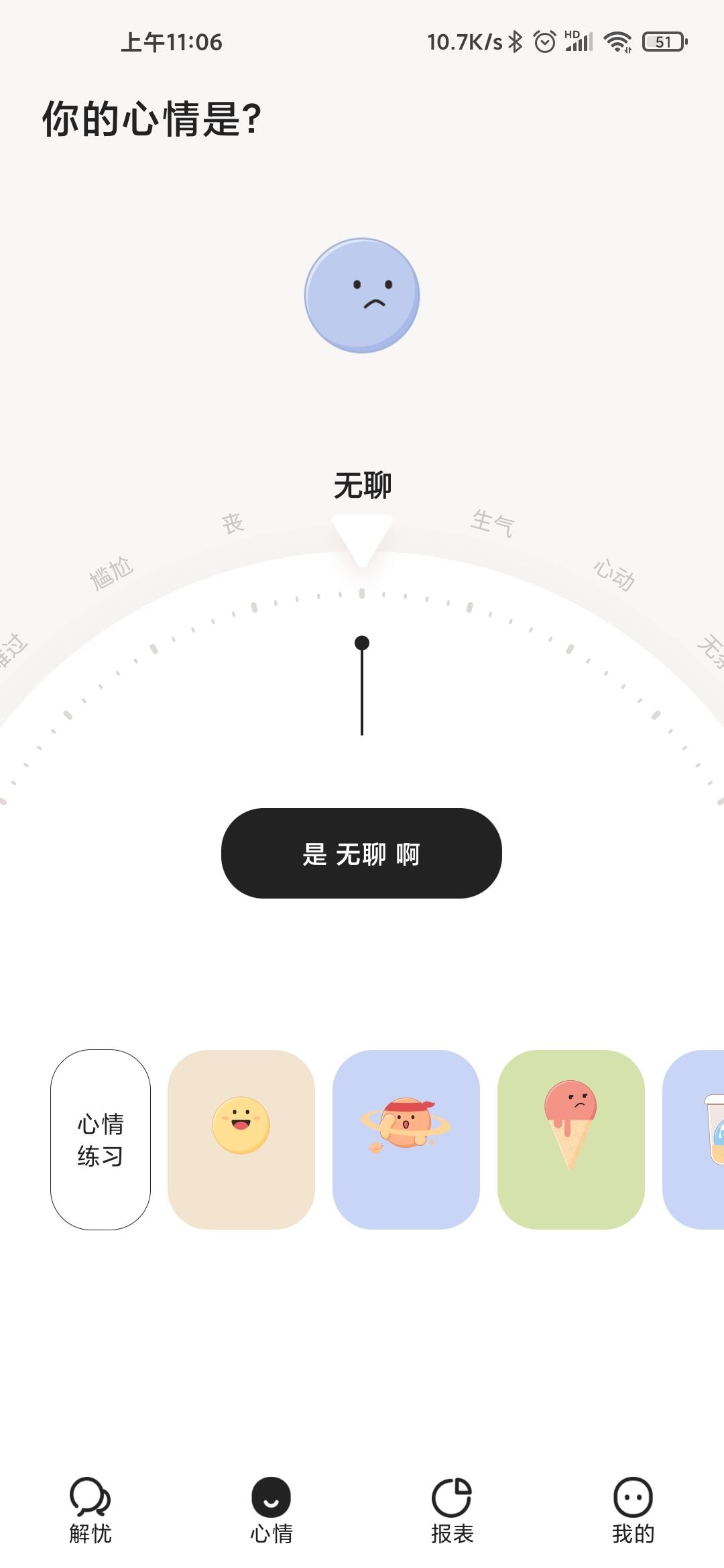Select the 丧 mood on the dial
The image size is (724, 1568).
tap(233, 523)
